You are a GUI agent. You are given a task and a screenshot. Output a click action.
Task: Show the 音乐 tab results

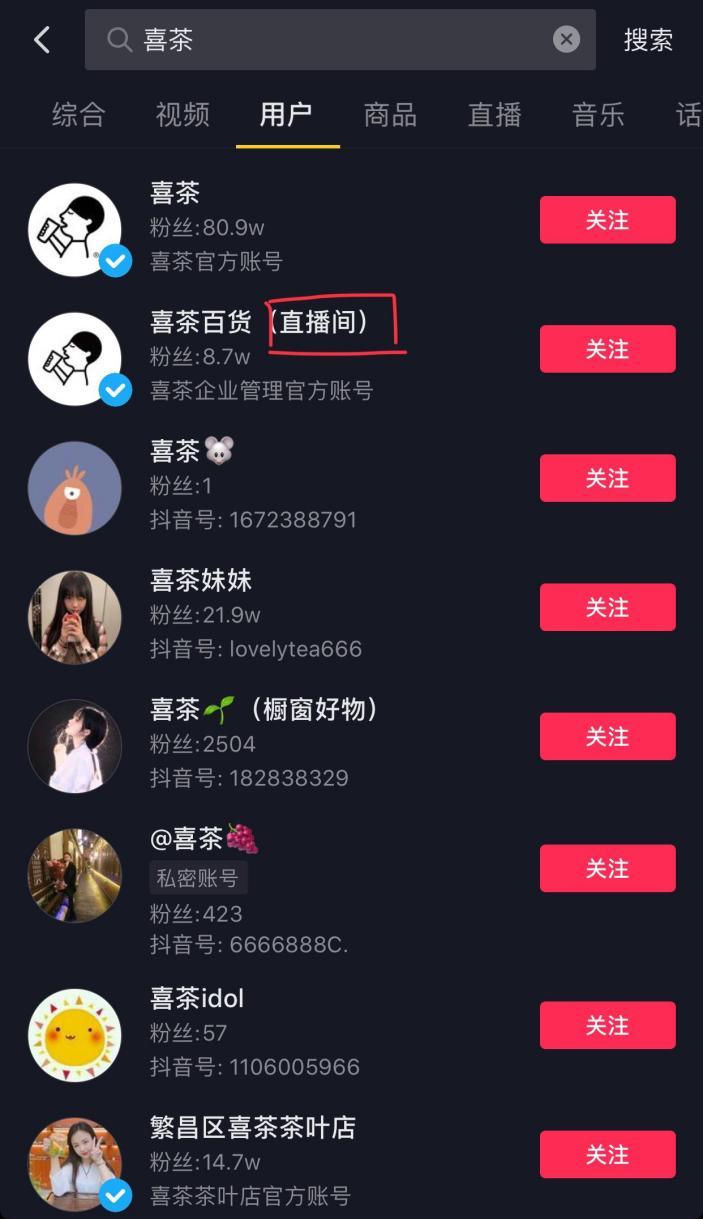click(598, 115)
